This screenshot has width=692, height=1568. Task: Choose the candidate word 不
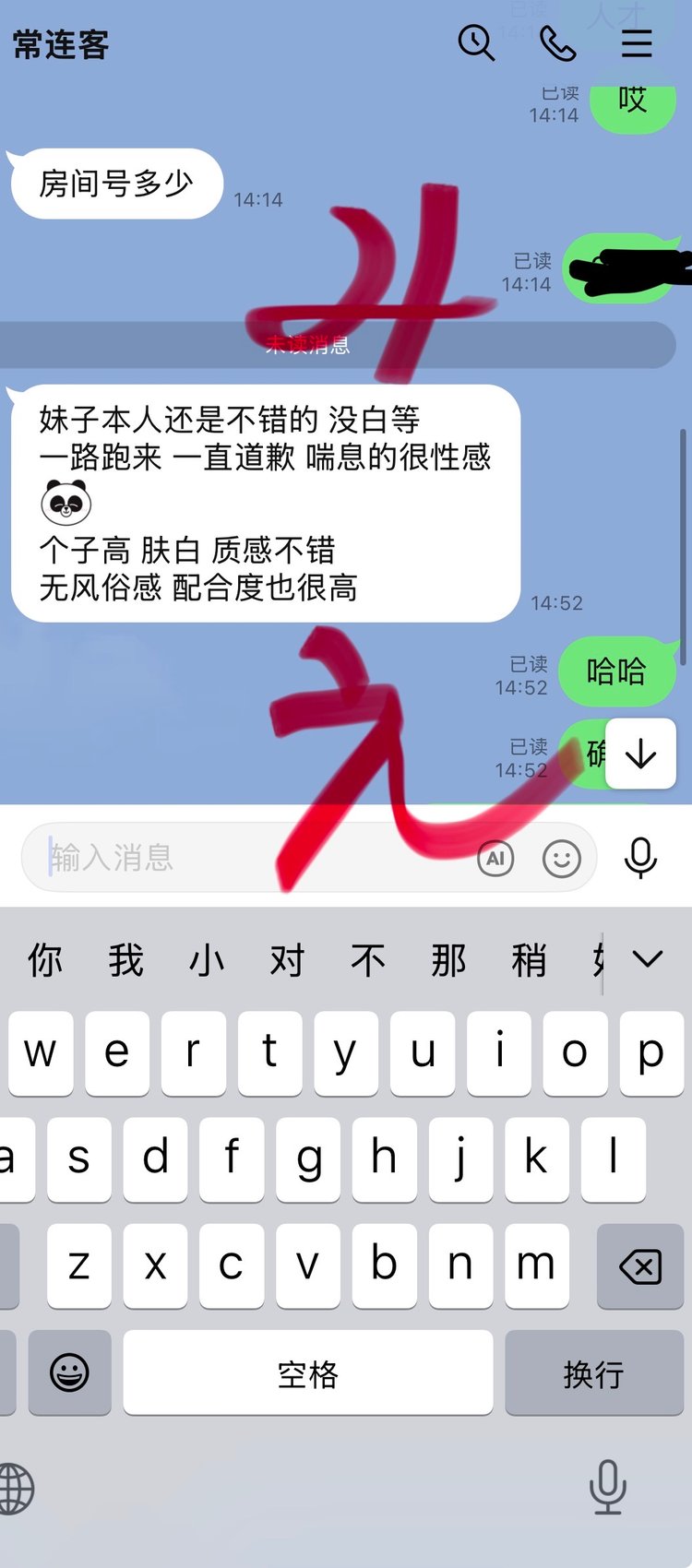(367, 960)
